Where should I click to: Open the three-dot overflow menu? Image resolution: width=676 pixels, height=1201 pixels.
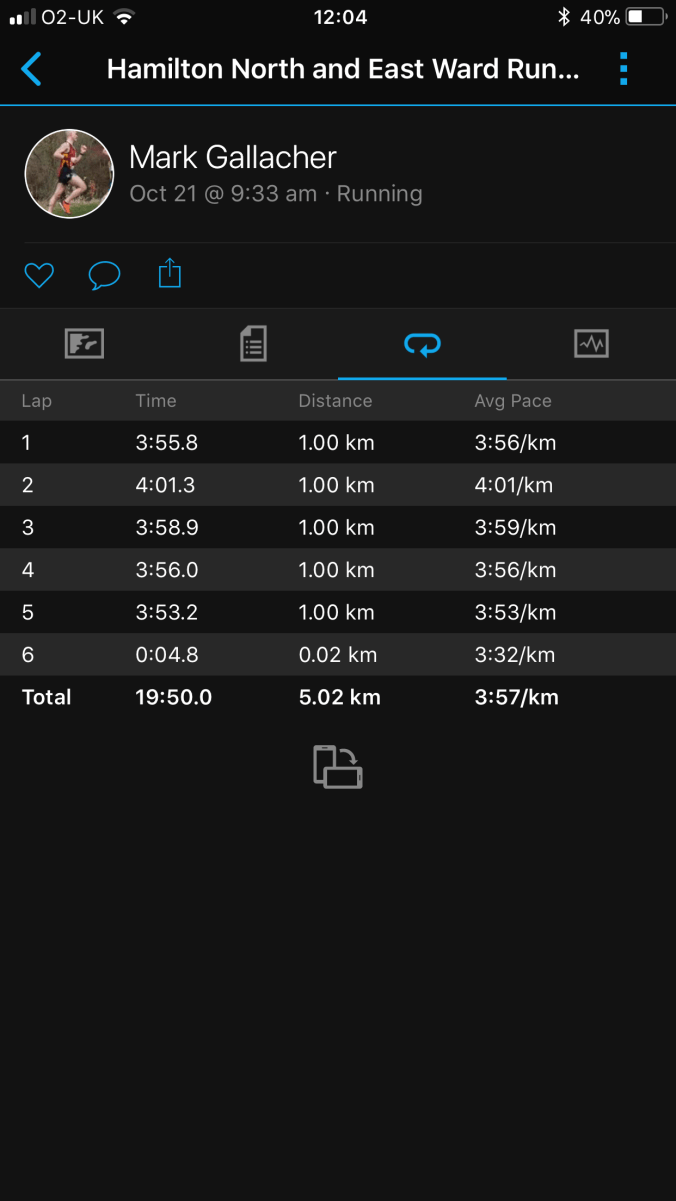click(x=624, y=69)
